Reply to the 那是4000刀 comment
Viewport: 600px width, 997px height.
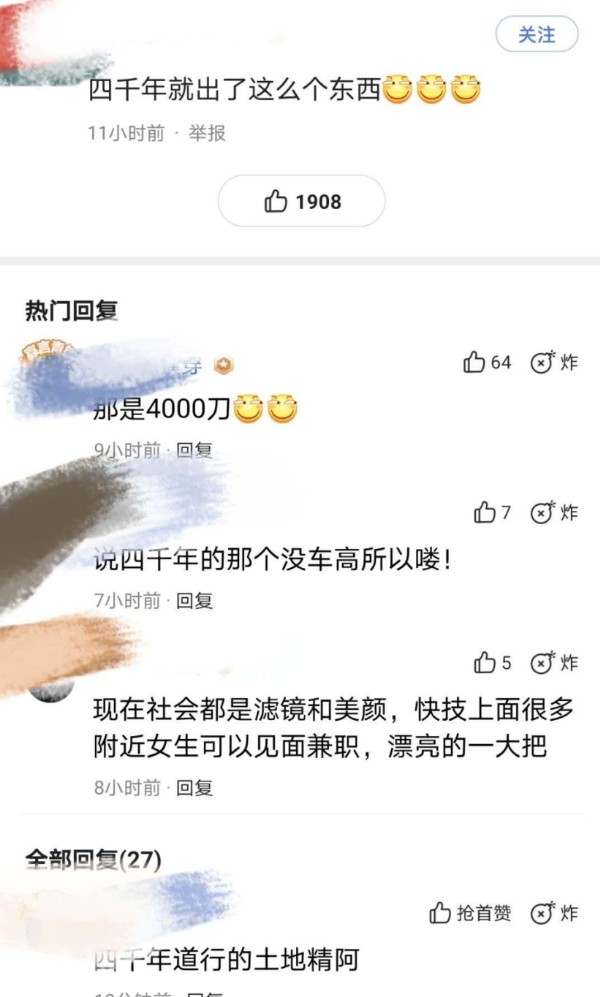(194, 450)
